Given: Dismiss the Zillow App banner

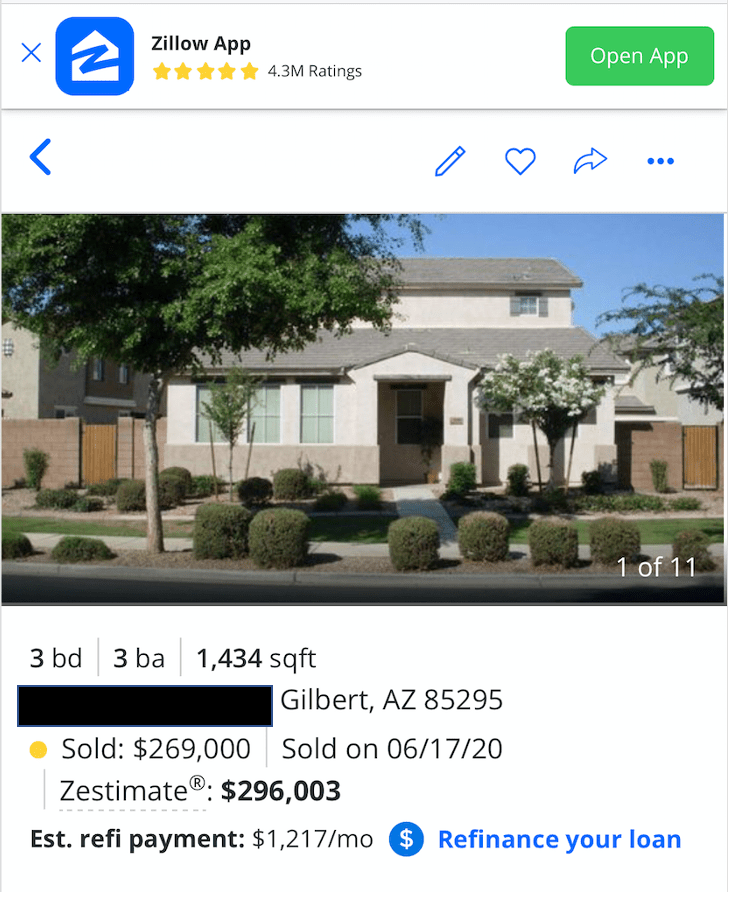Looking at the screenshot, I should [x=31, y=53].
